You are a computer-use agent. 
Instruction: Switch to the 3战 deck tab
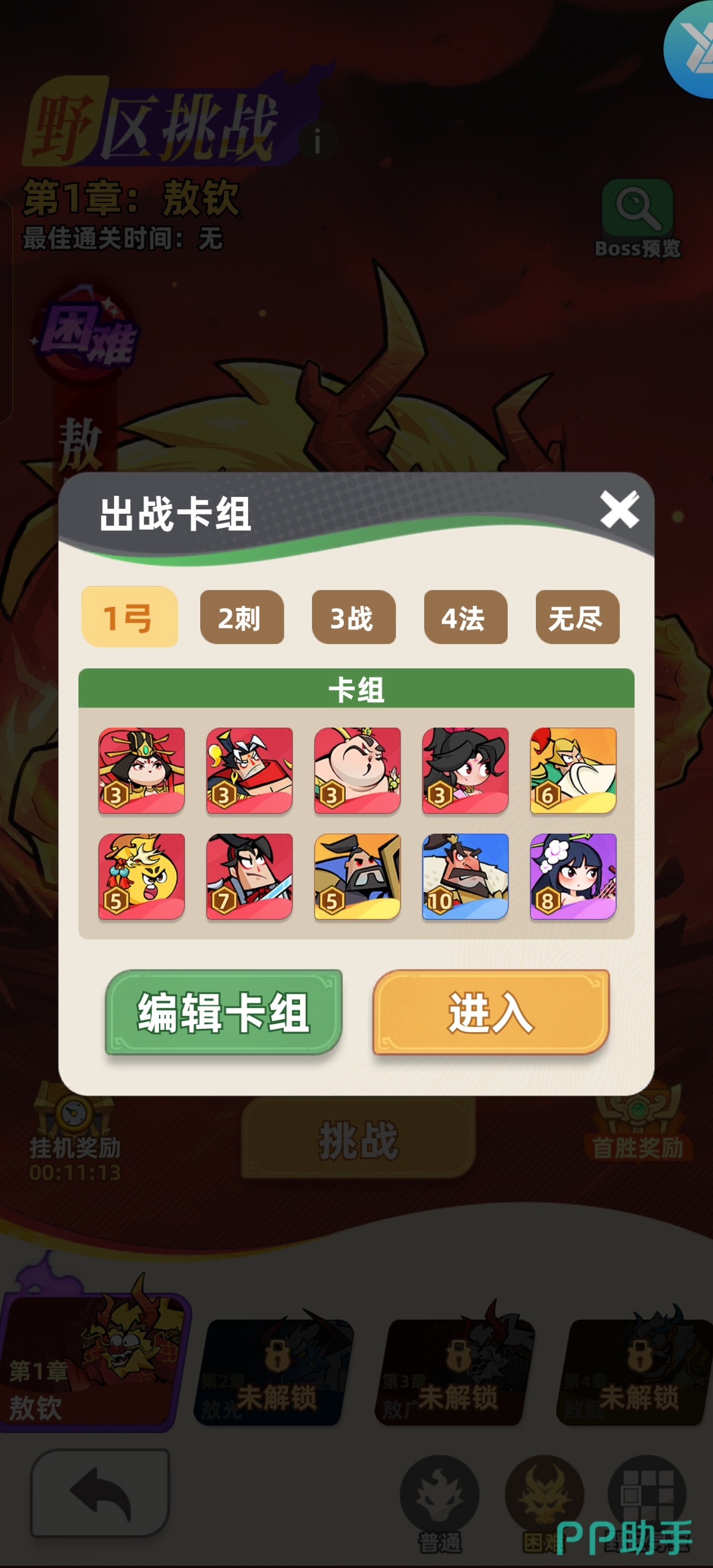point(353,617)
